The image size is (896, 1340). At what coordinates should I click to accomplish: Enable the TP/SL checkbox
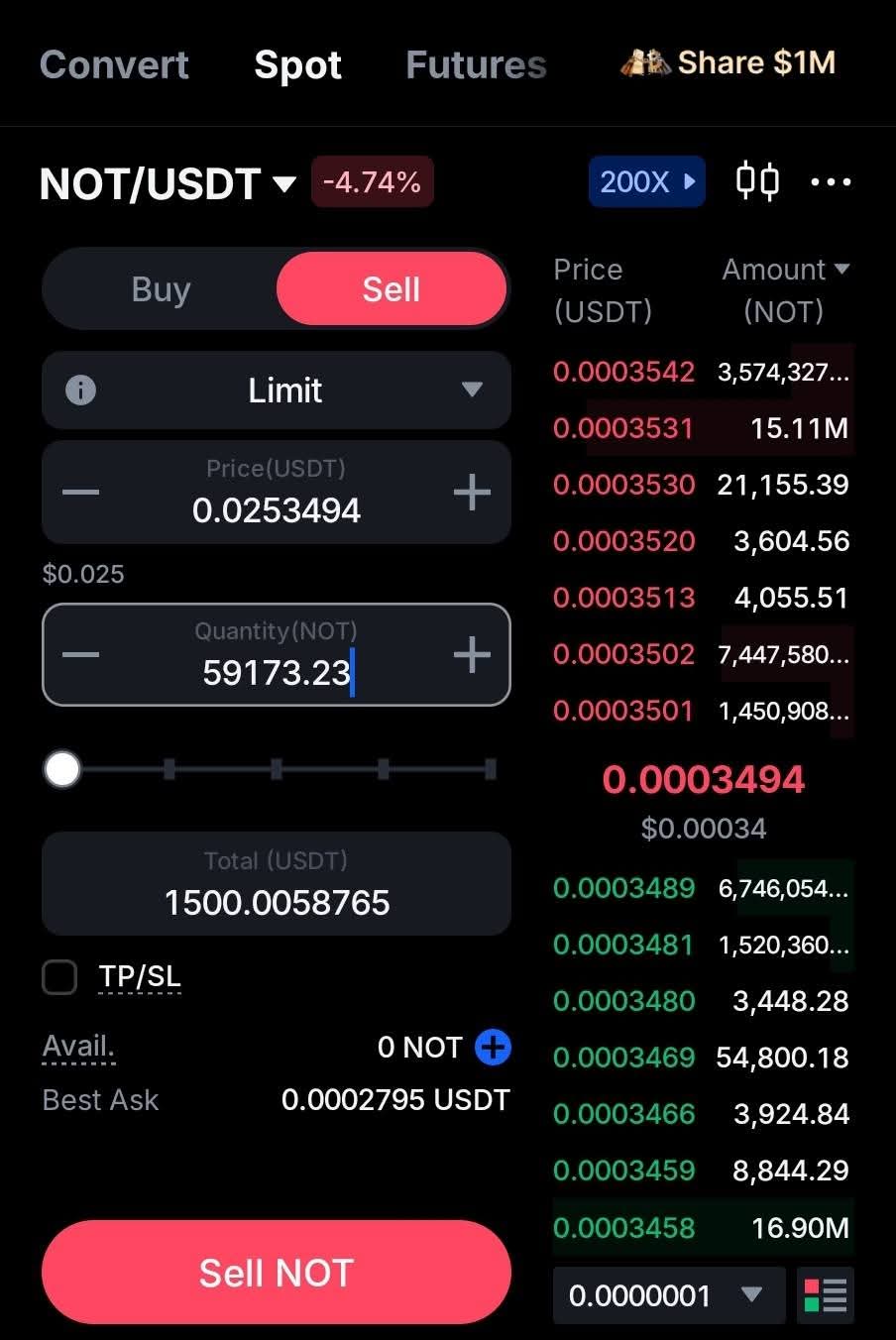[59, 977]
